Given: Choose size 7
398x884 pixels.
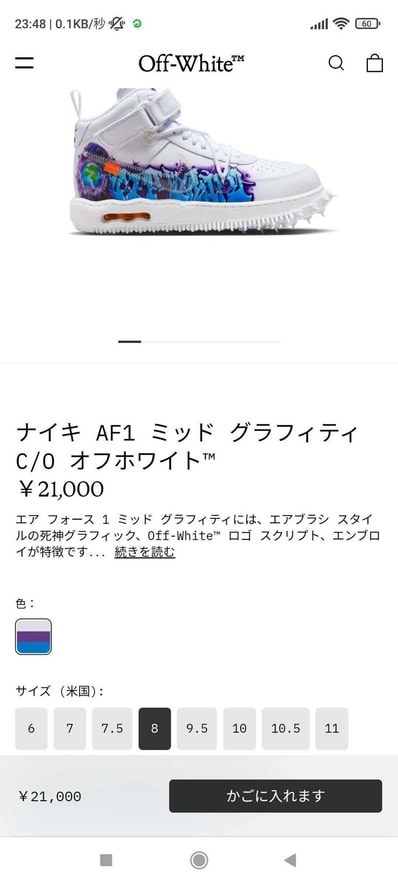Looking at the screenshot, I should click(70, 728).
